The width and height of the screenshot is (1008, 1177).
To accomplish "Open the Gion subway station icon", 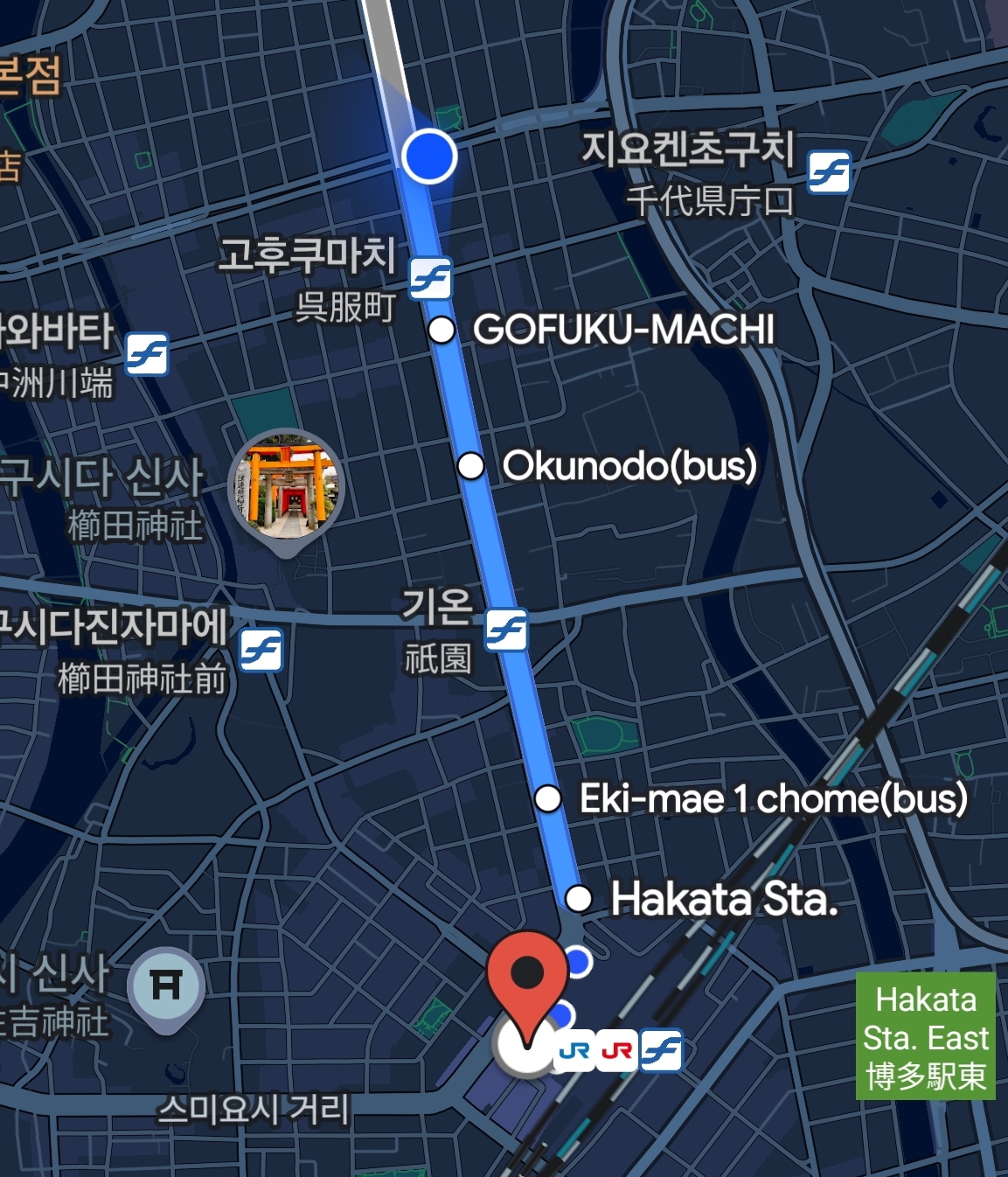I will click(x=506, y=630).
